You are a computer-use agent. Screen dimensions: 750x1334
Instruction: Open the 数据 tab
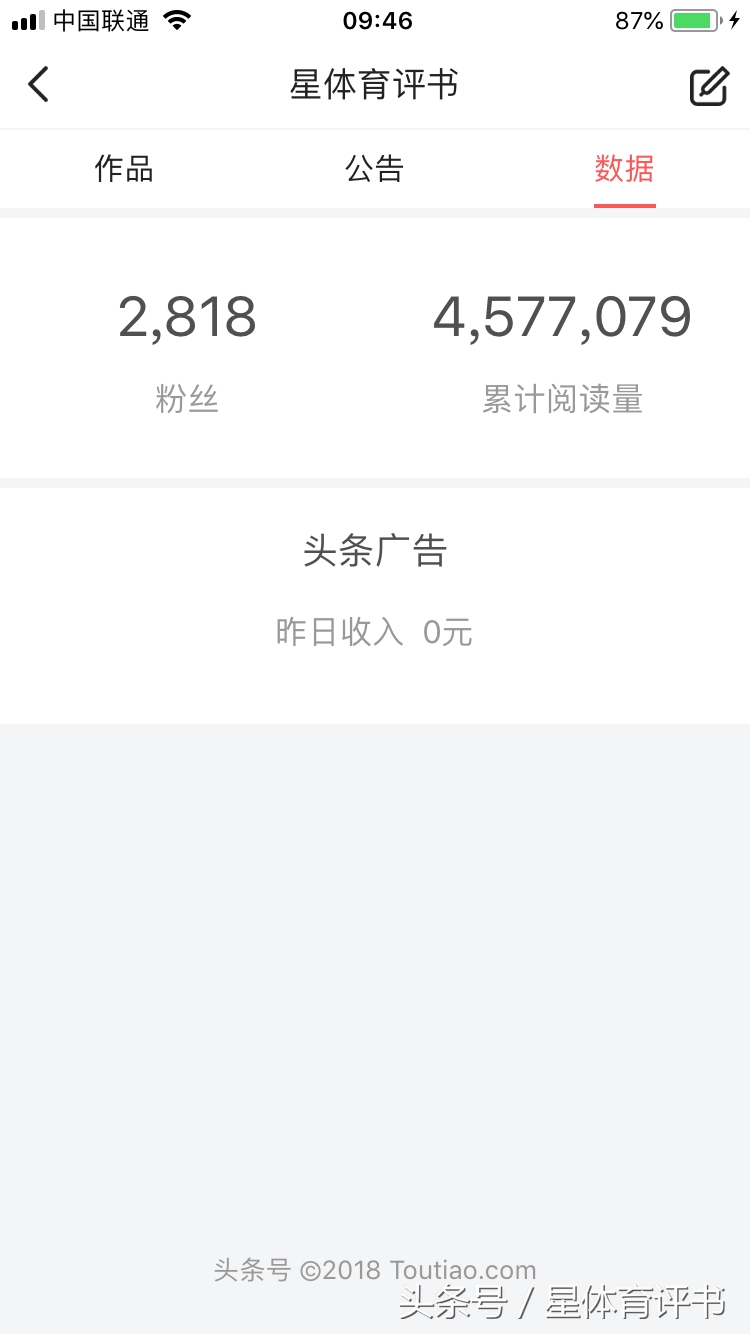point(624,169)
